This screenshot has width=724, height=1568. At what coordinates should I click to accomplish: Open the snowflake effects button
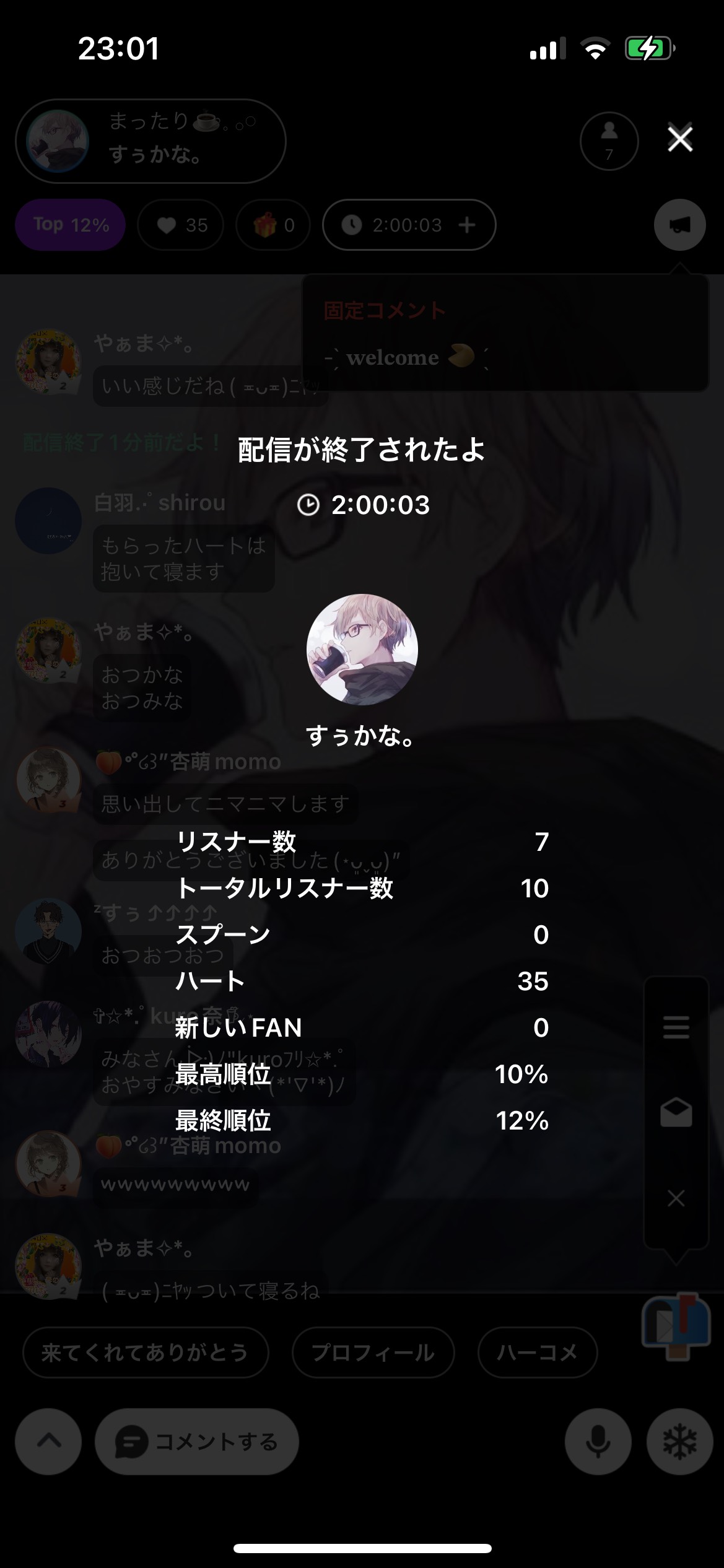679,1442
